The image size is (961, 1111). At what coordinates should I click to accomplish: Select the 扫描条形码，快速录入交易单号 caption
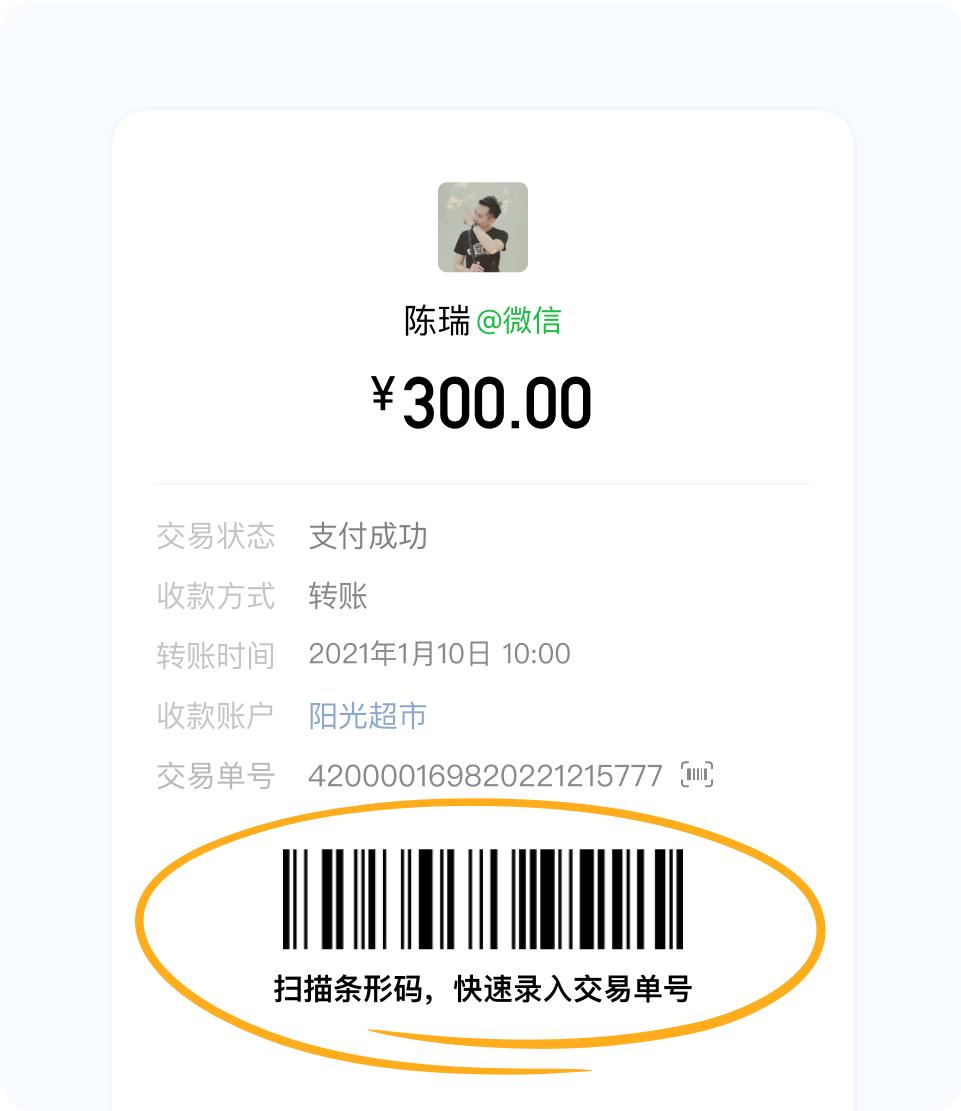pos(480,984)
